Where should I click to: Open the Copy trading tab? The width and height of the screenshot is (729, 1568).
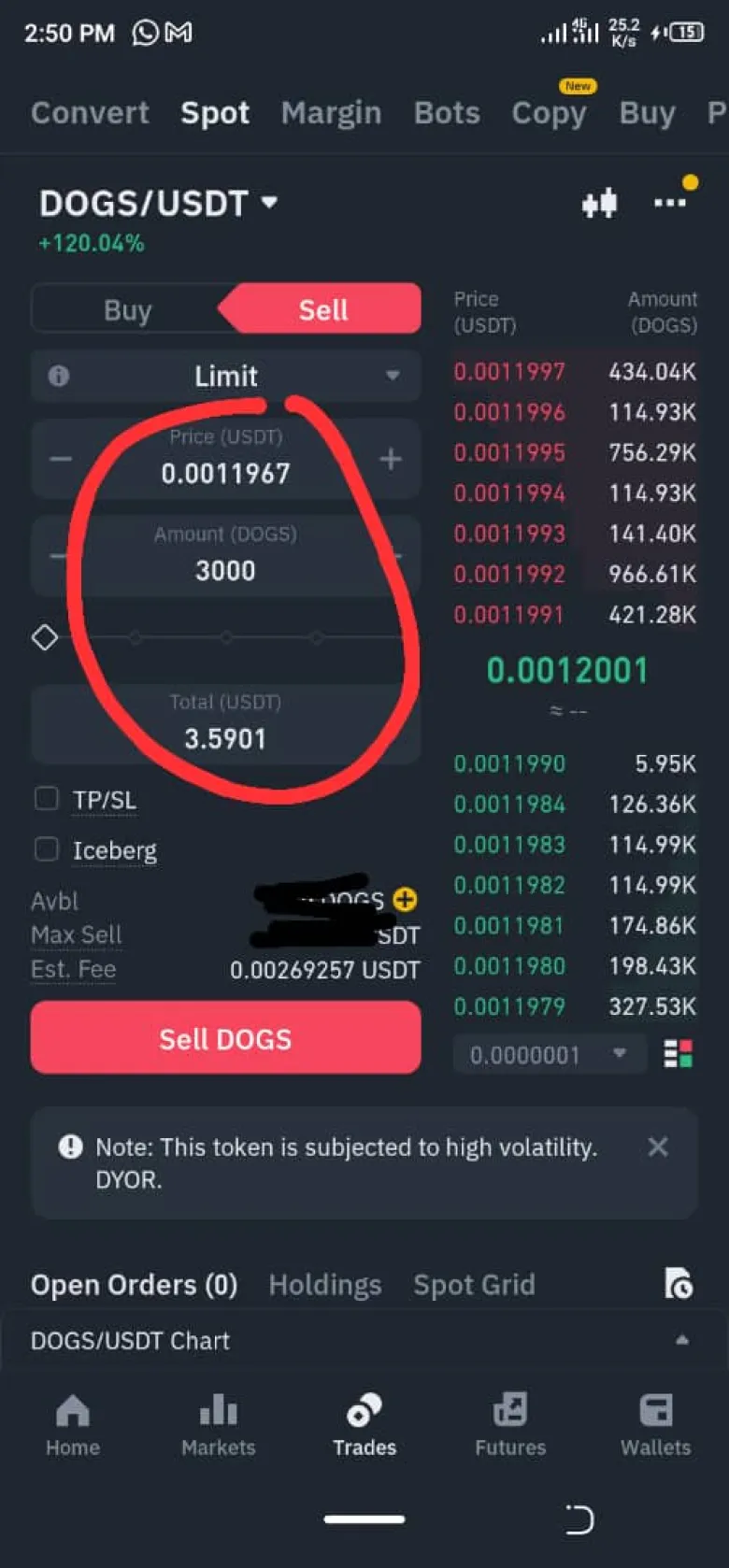(549, 113)
